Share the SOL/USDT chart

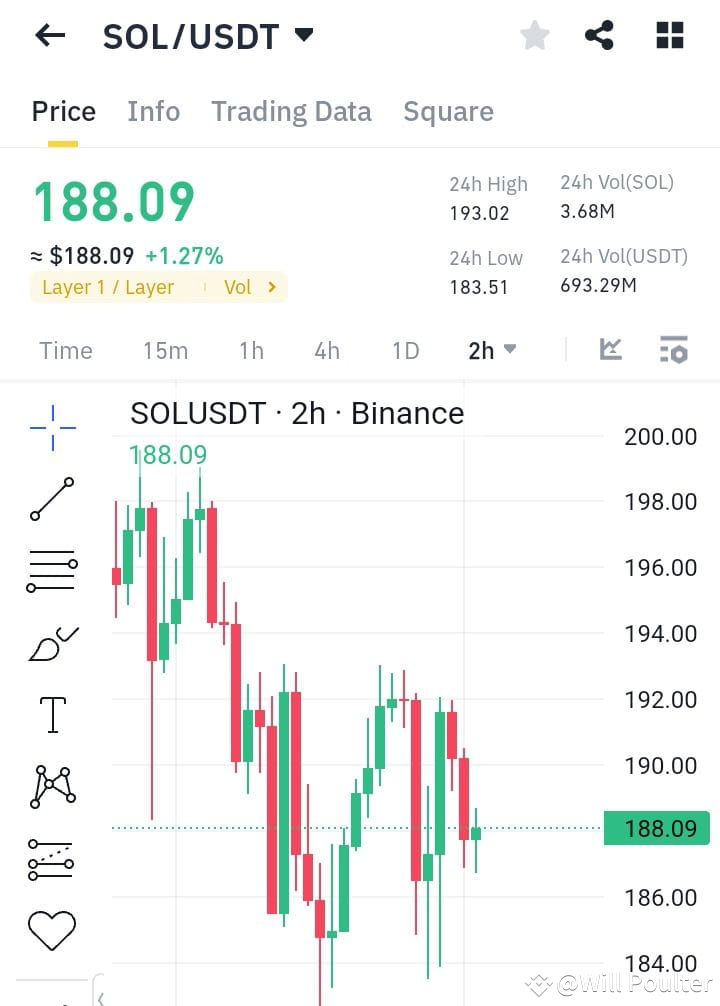point(600,35)
